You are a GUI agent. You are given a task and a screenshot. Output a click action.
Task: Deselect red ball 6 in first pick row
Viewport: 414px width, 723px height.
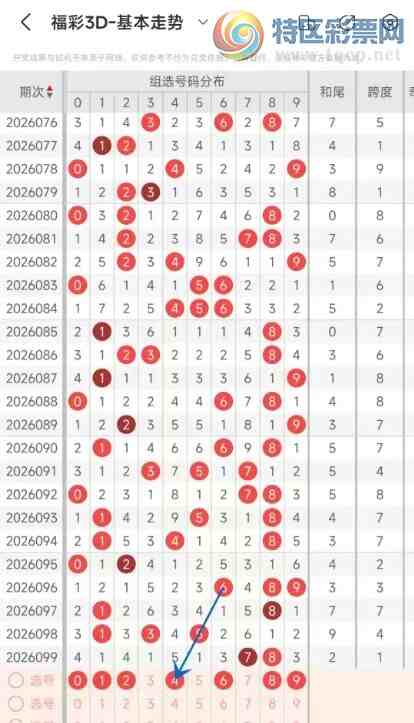223,680
